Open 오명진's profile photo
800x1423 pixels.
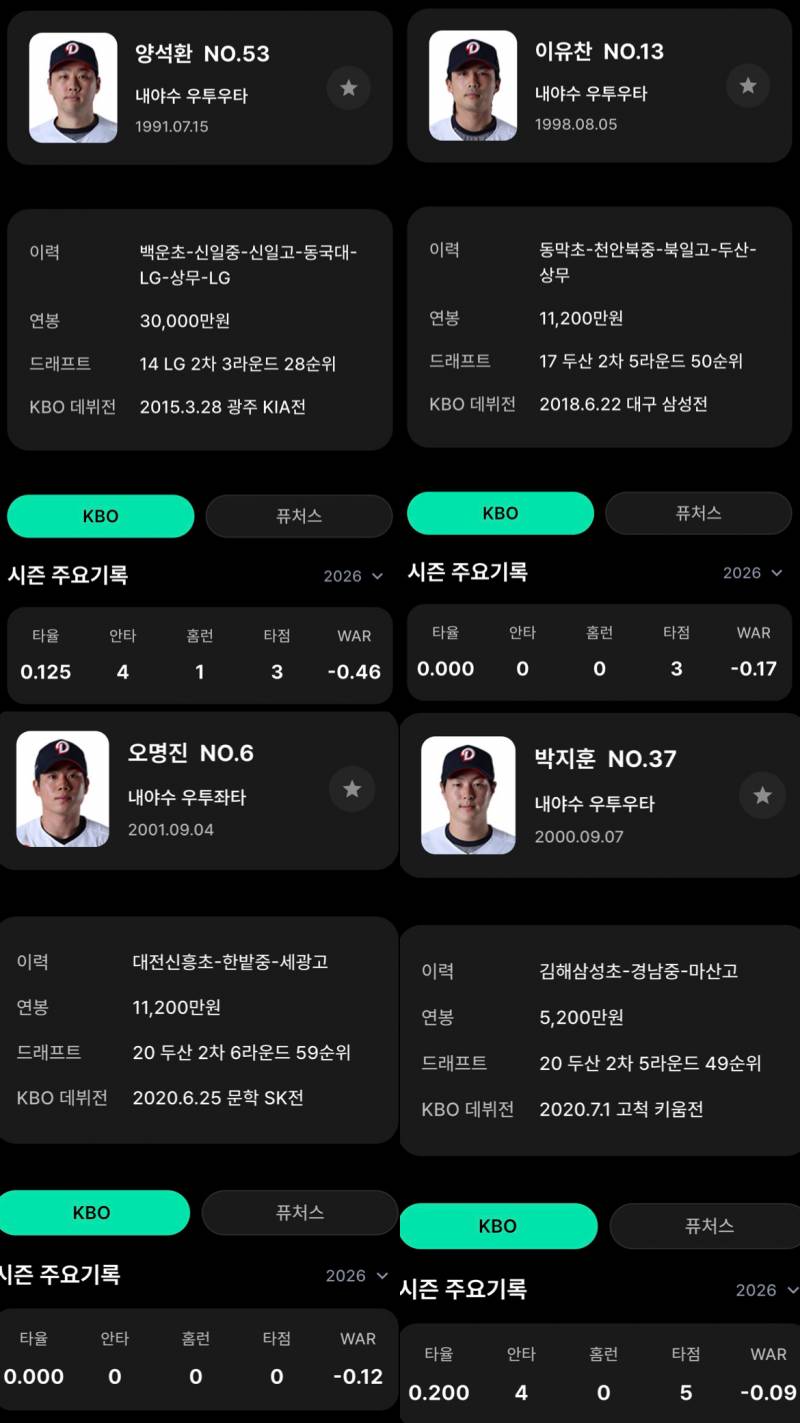coord(62,789)
